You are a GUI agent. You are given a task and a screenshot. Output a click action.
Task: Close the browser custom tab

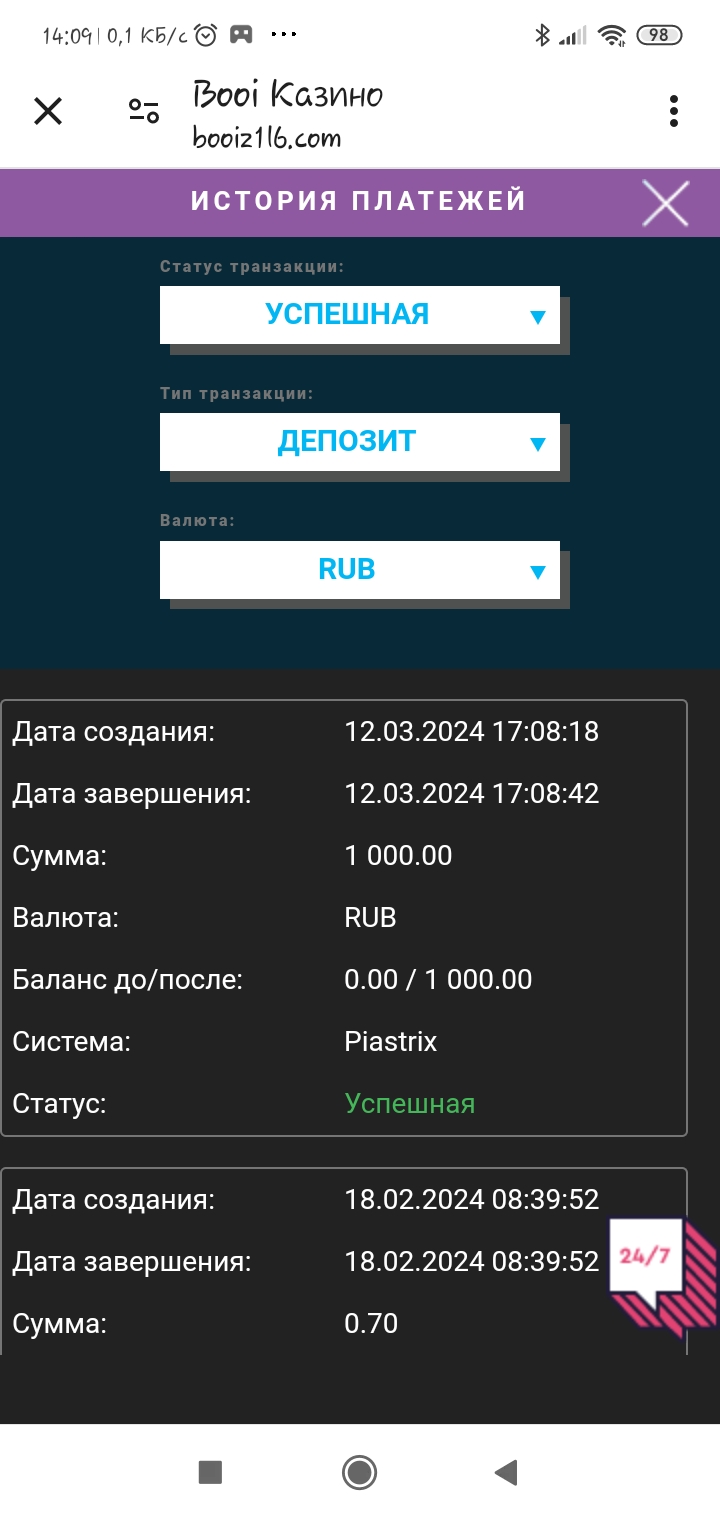coord(48,111)
